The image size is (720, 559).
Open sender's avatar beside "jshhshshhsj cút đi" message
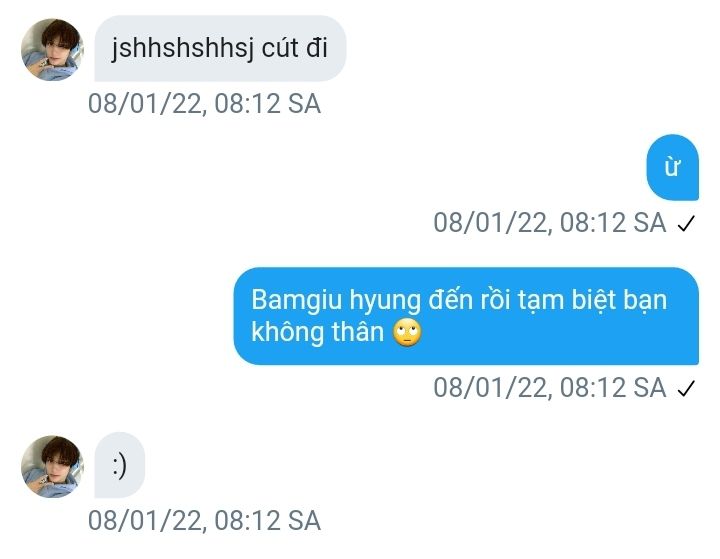[52, 50]
